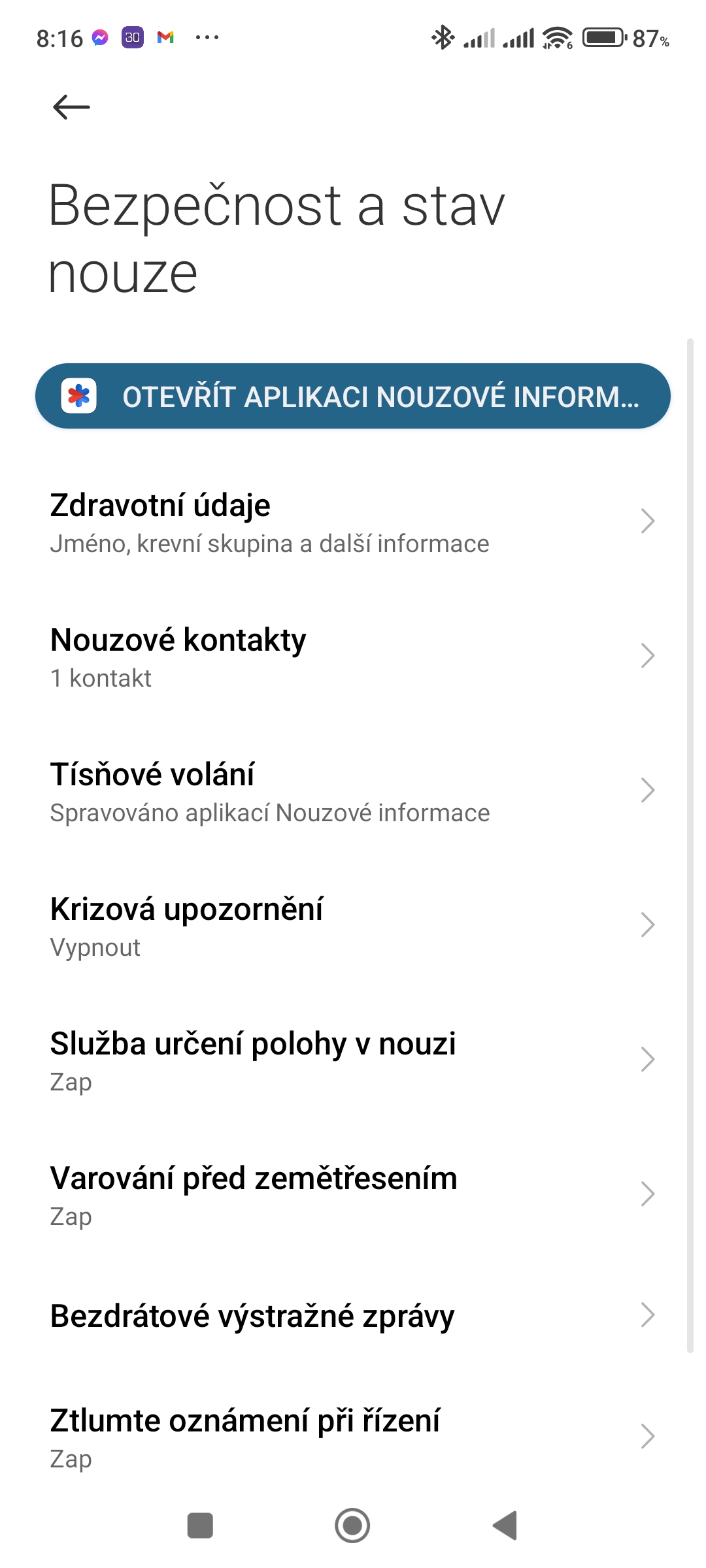Open recent apps from navigation bar
Image resolution: width=706 pixels, height=1568 pixels.
(200, 1526)
